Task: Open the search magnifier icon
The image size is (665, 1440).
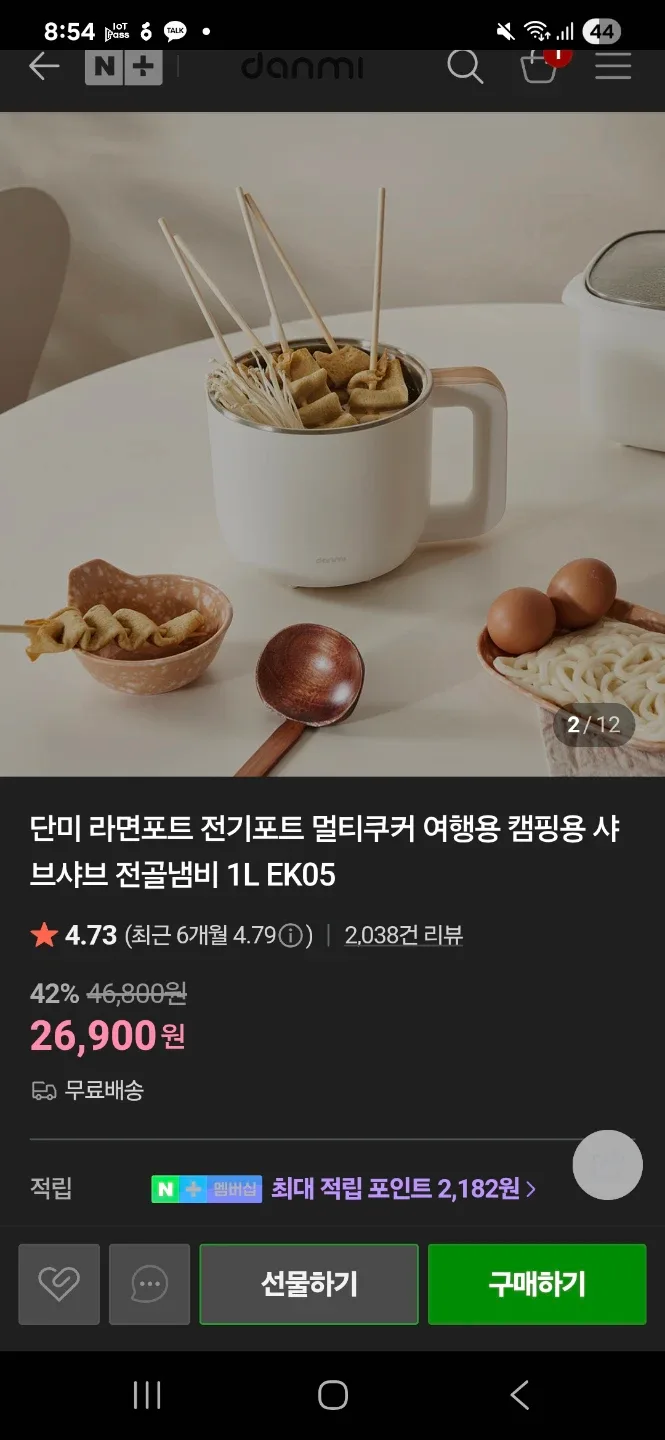Action: pos(465,67)
